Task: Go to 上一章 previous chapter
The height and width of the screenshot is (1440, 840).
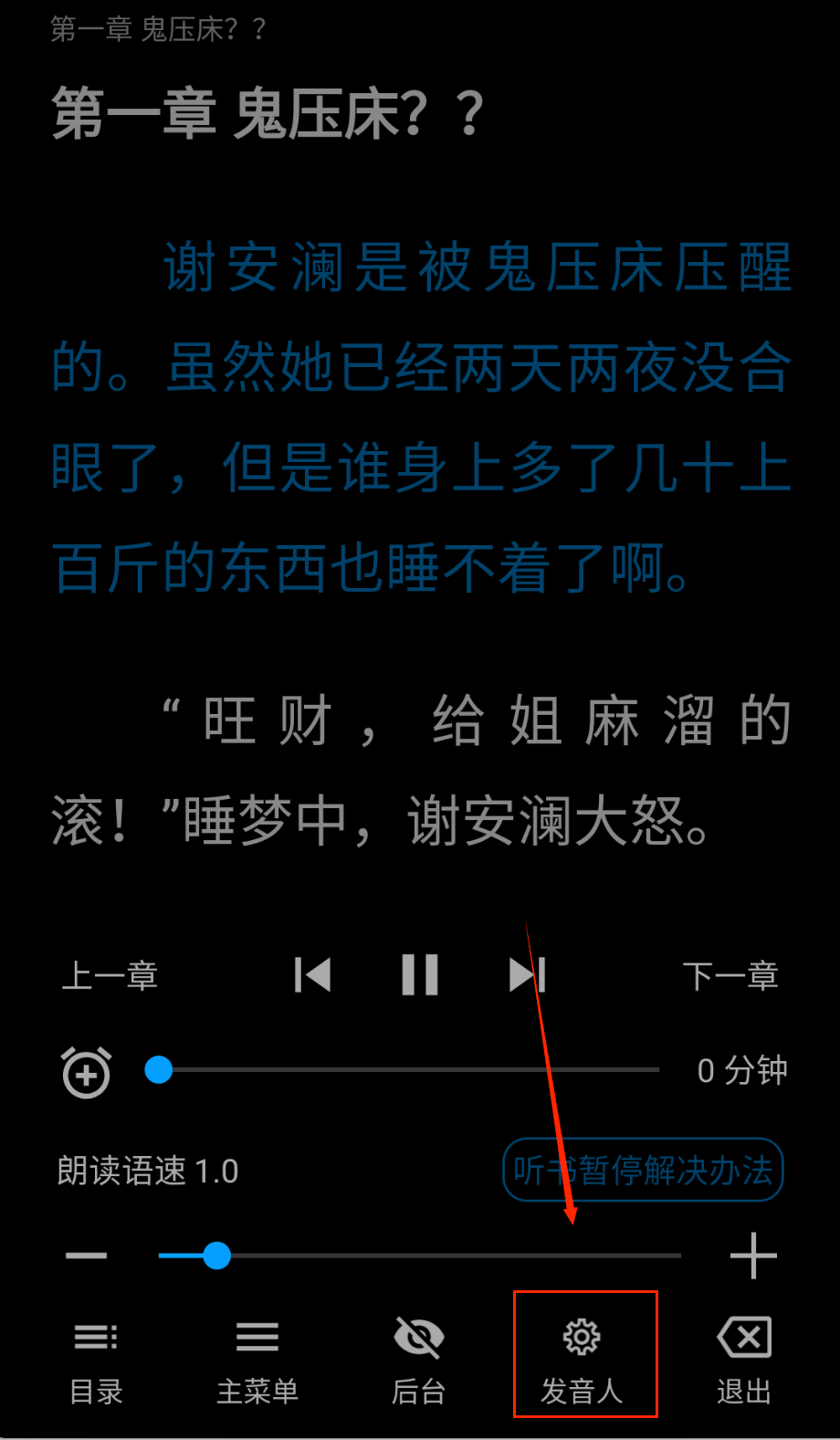Action: (x=110, y=976)
